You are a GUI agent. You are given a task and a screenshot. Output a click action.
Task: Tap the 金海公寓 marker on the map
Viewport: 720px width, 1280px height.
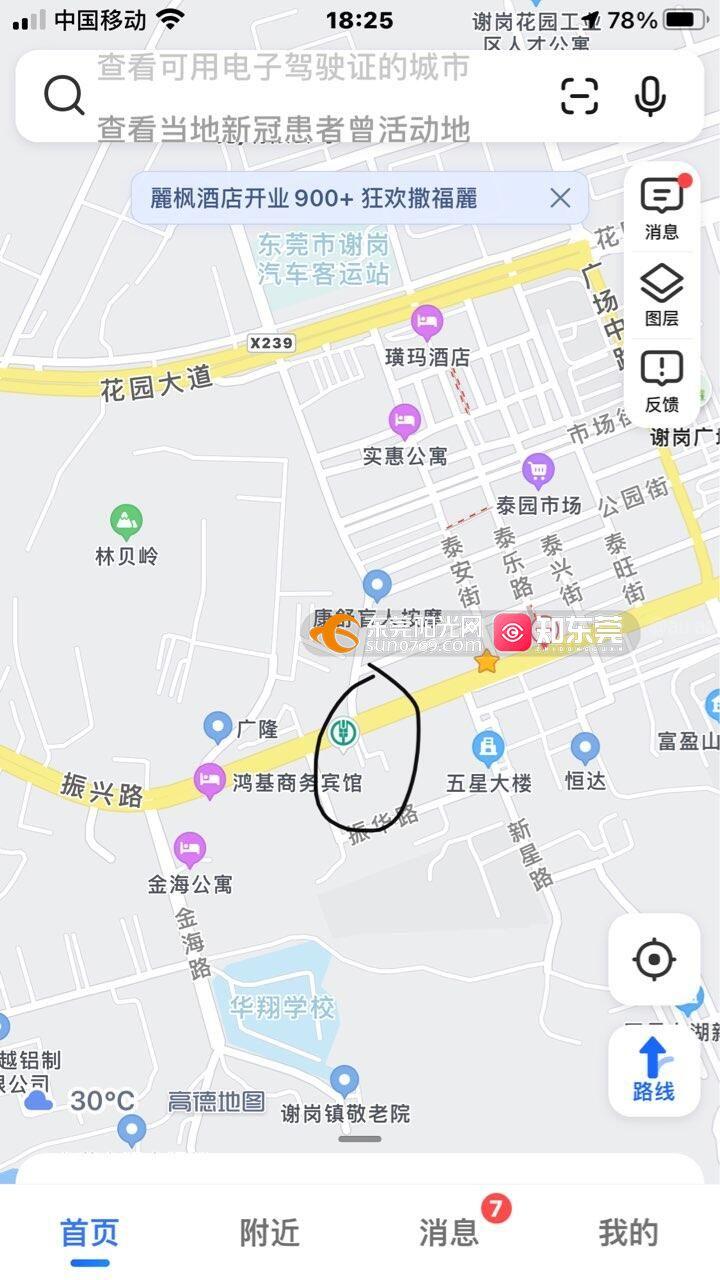[x=189, y=850]
